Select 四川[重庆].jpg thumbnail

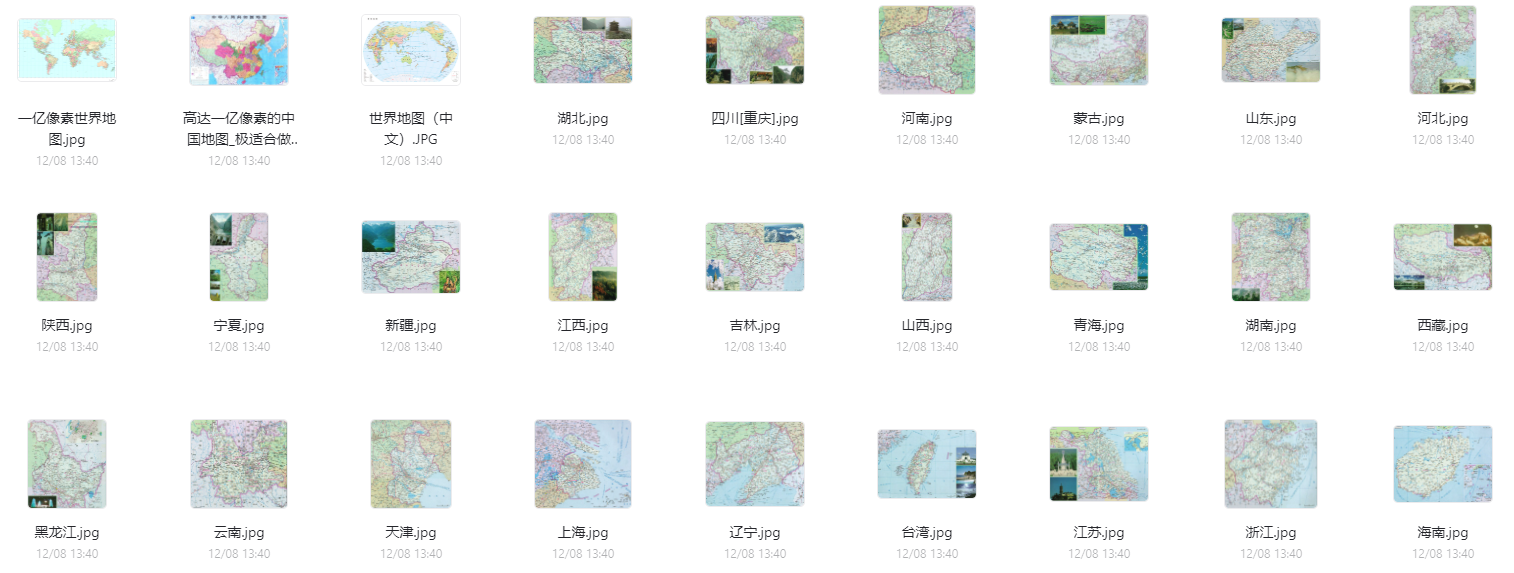tap(755, 50)
